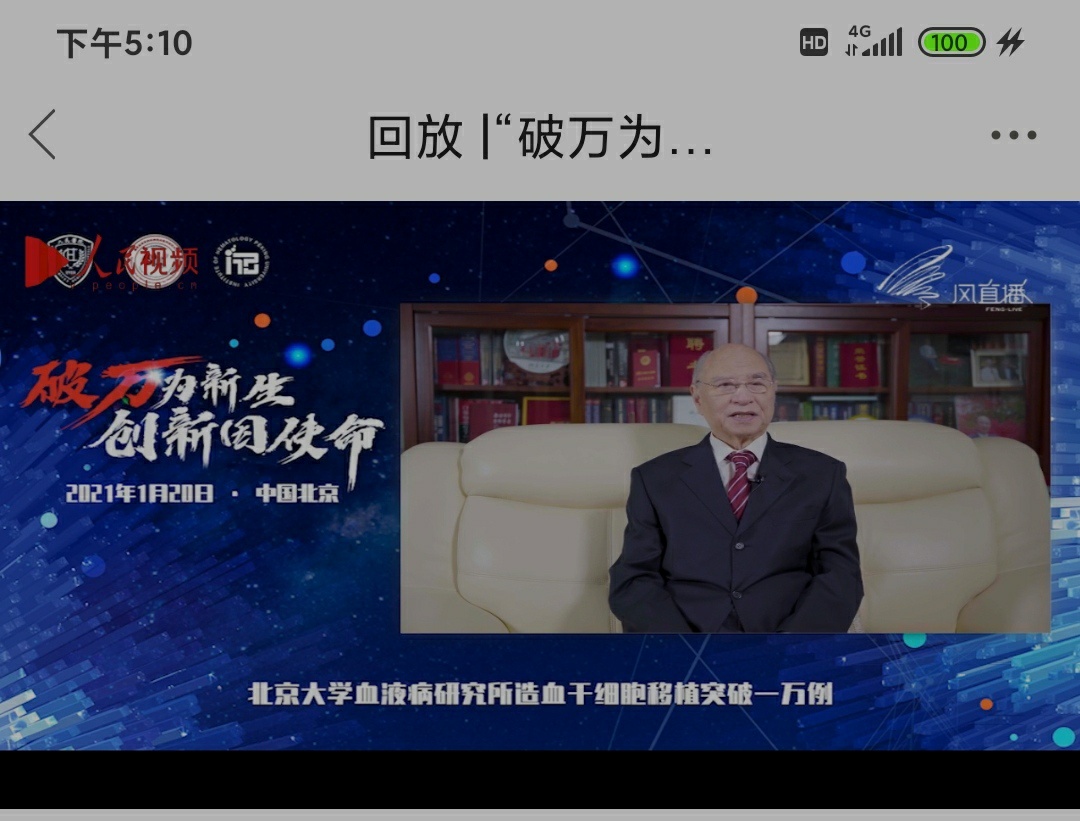Tap the replay video player
The height and width of the screenshot is (821, 1080).
coord(540,475)
